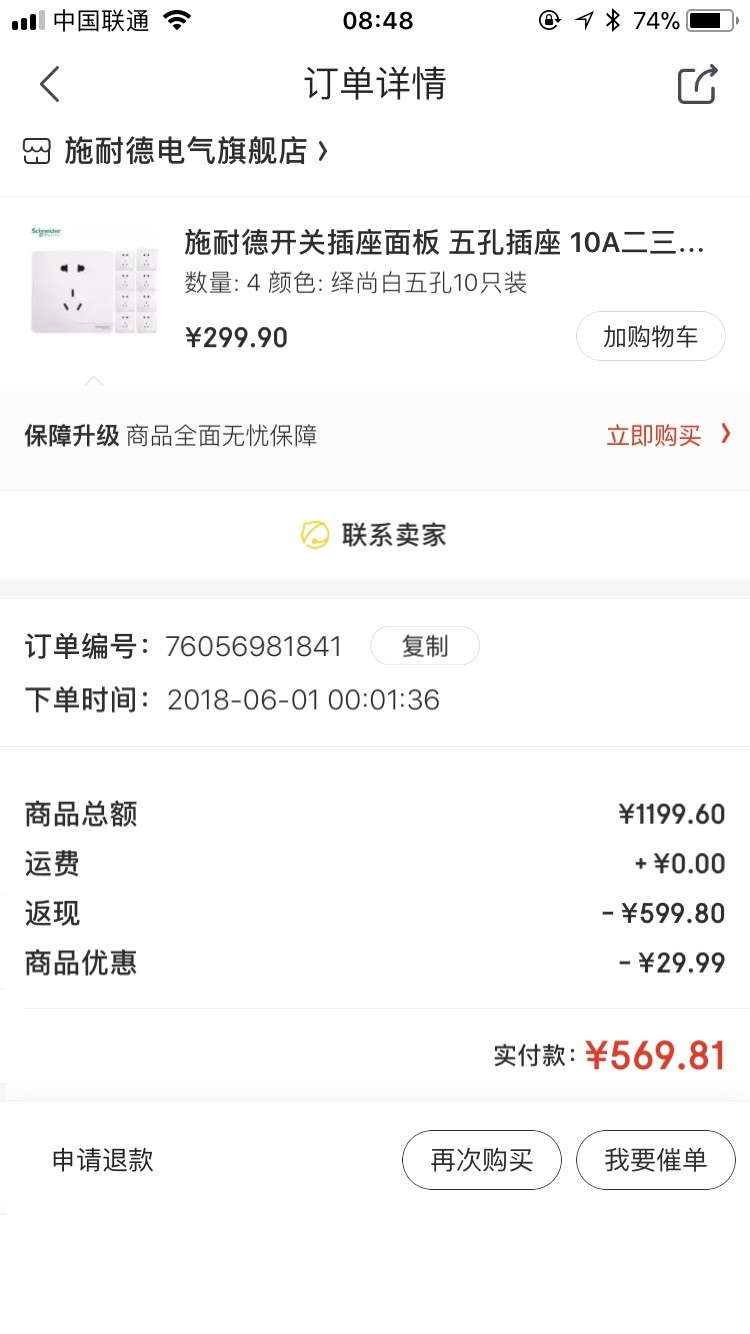
Task: Tap 再次购买 to buy again
Action: tap(482, 1160)
